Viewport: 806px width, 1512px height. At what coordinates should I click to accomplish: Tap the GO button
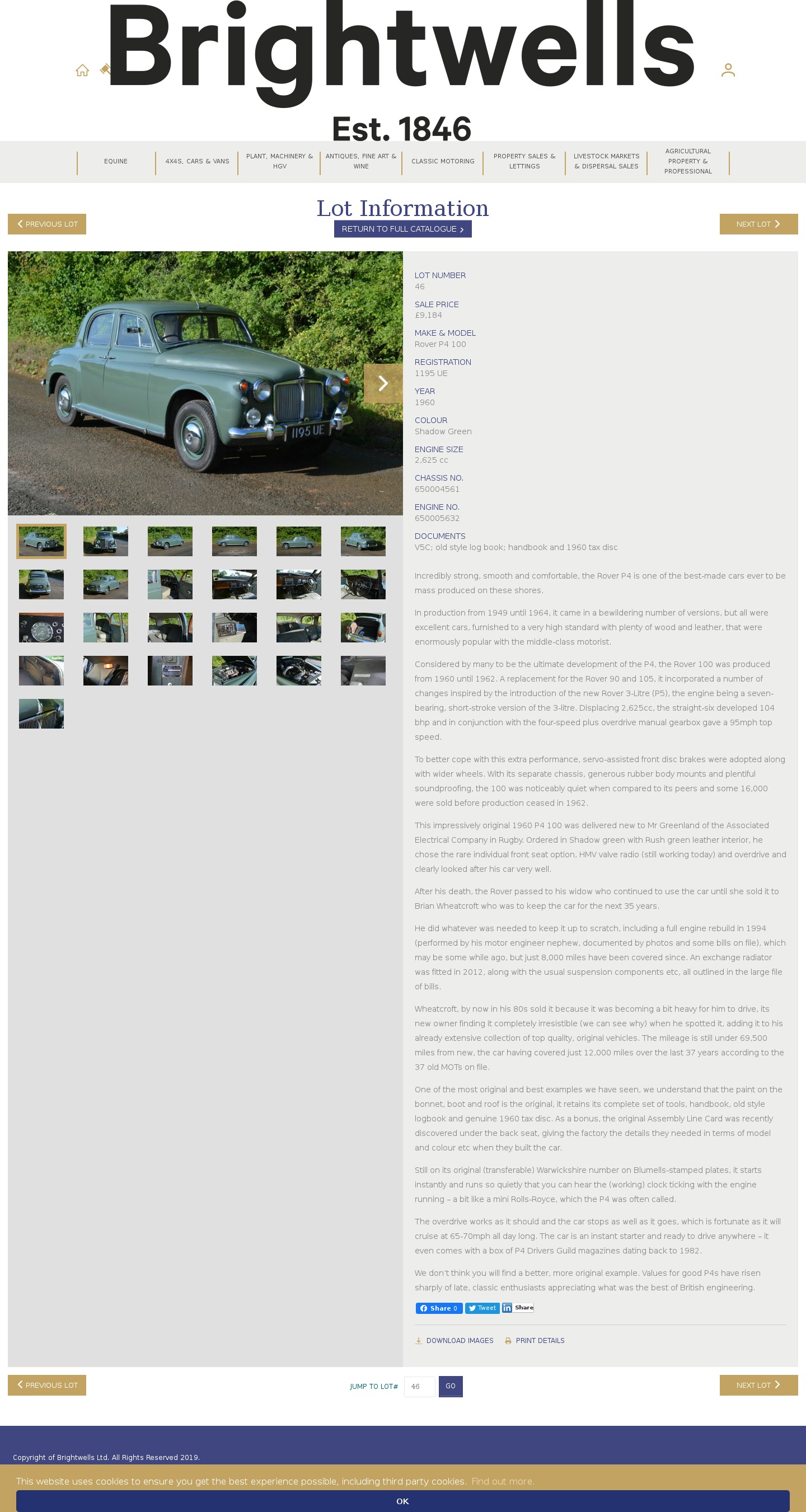coord(450,1387)
